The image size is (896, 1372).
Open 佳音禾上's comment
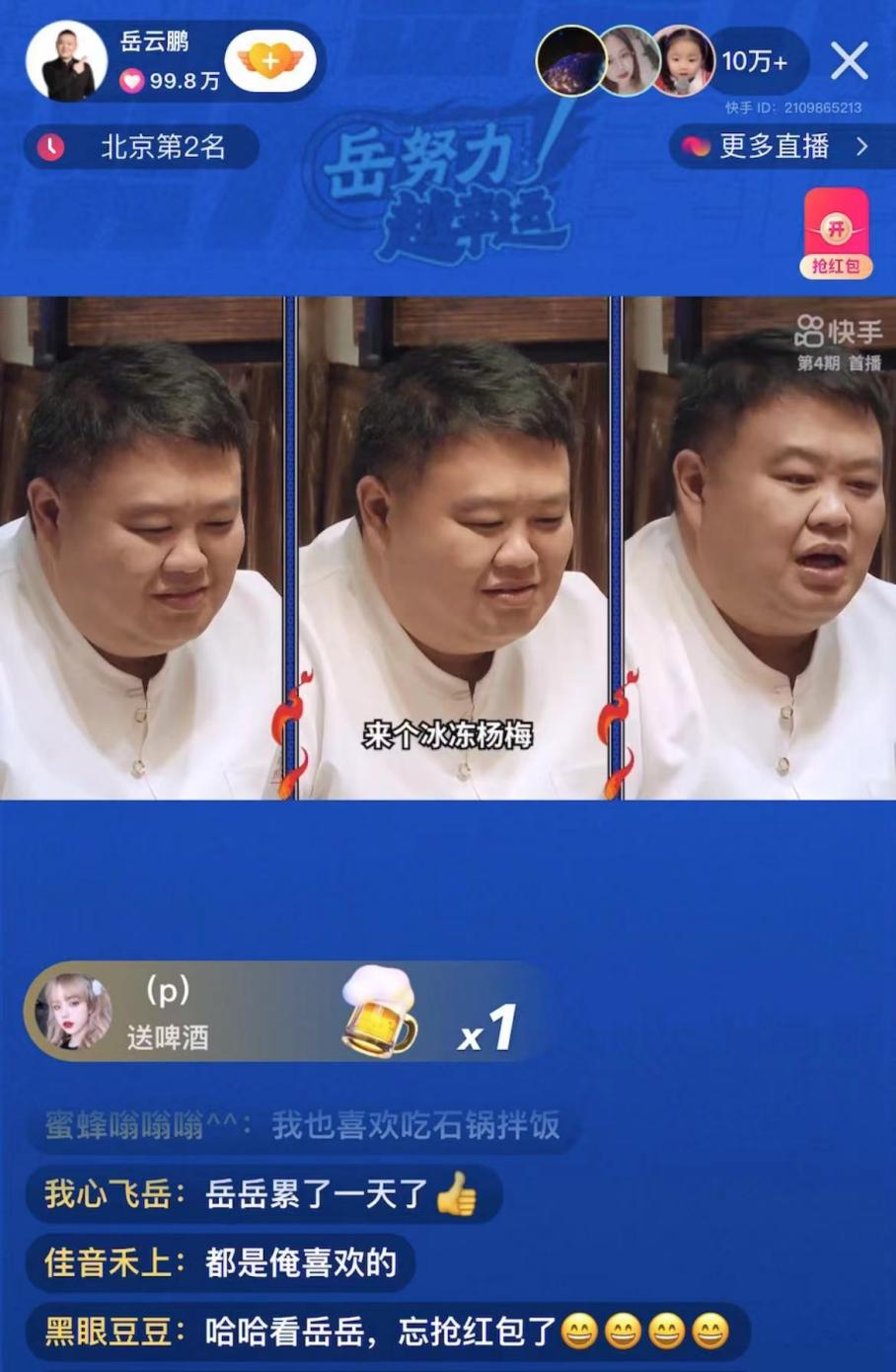point(220,1263)
